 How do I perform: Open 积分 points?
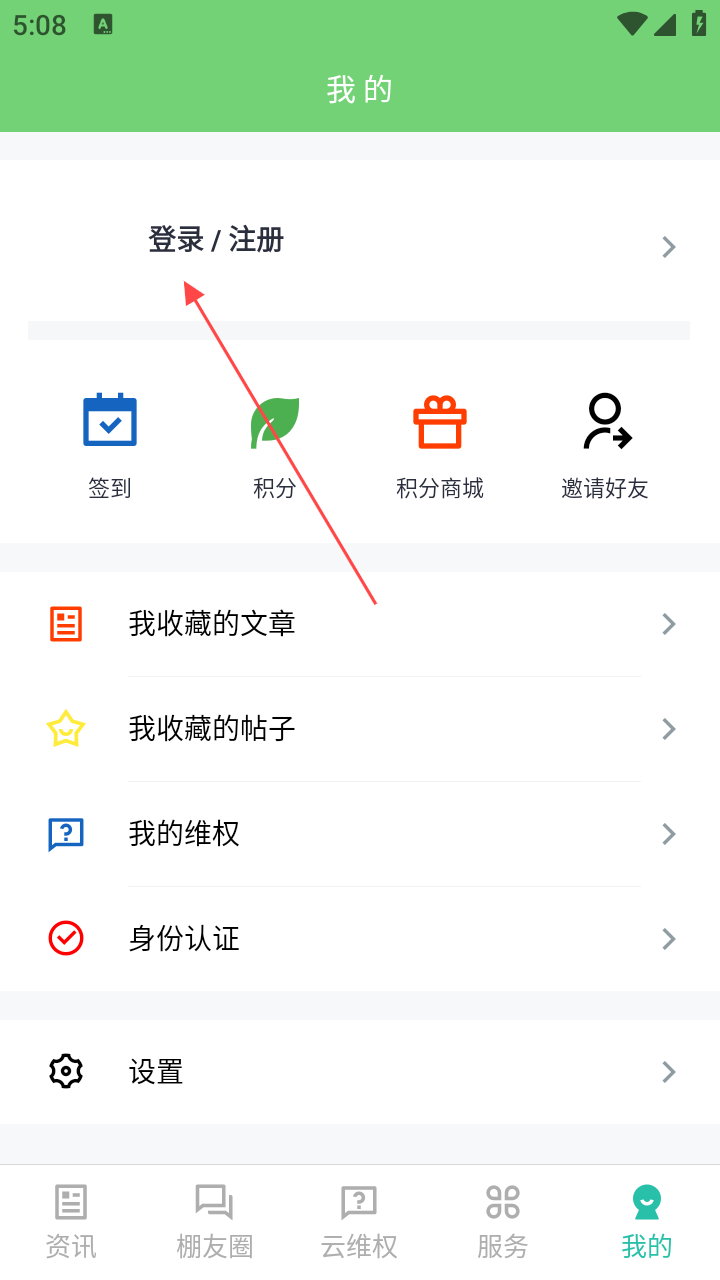pos(275,421)
